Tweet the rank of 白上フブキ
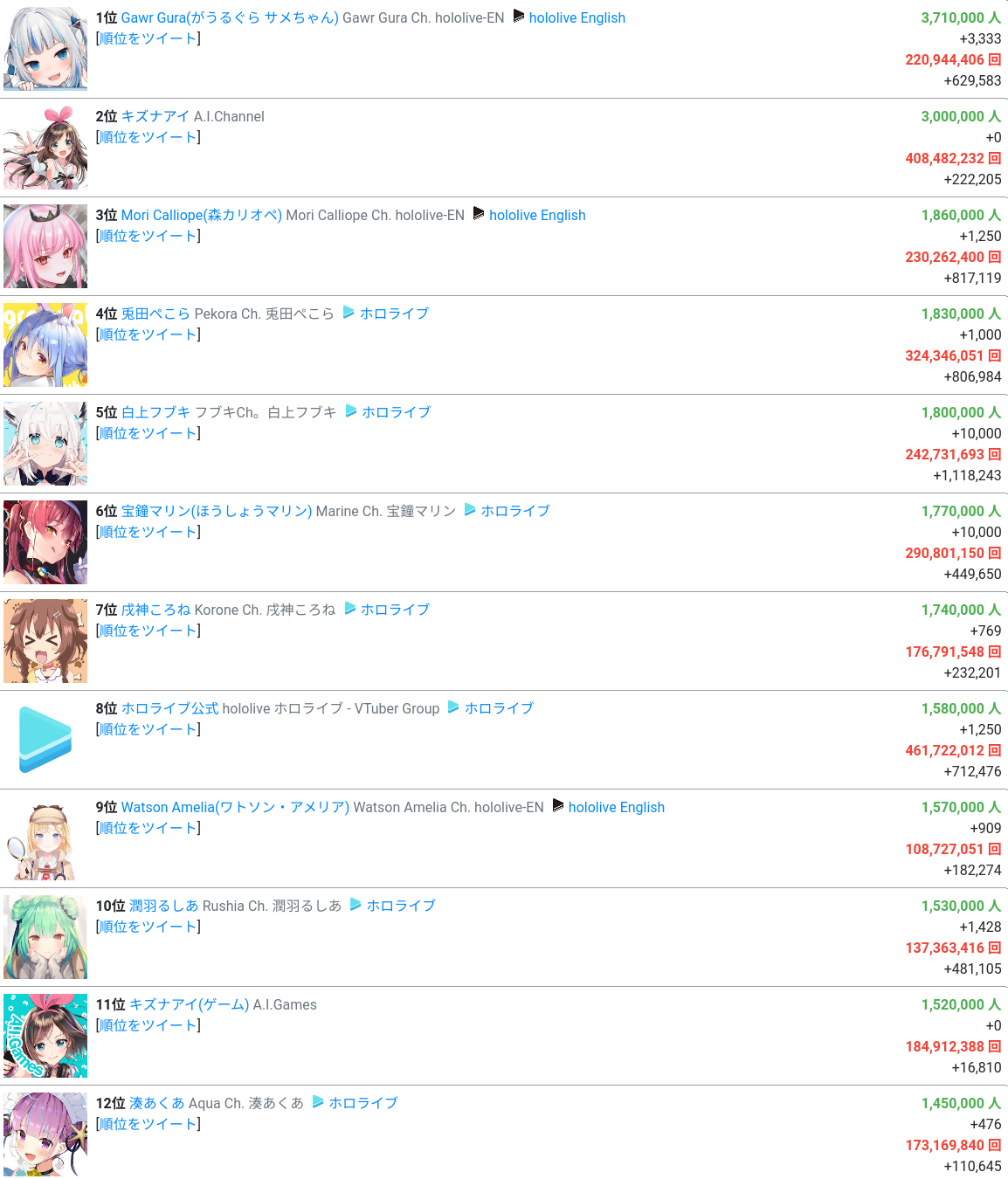The width and height of the screenshot is (1008, 1179). [x=148, y=433]
